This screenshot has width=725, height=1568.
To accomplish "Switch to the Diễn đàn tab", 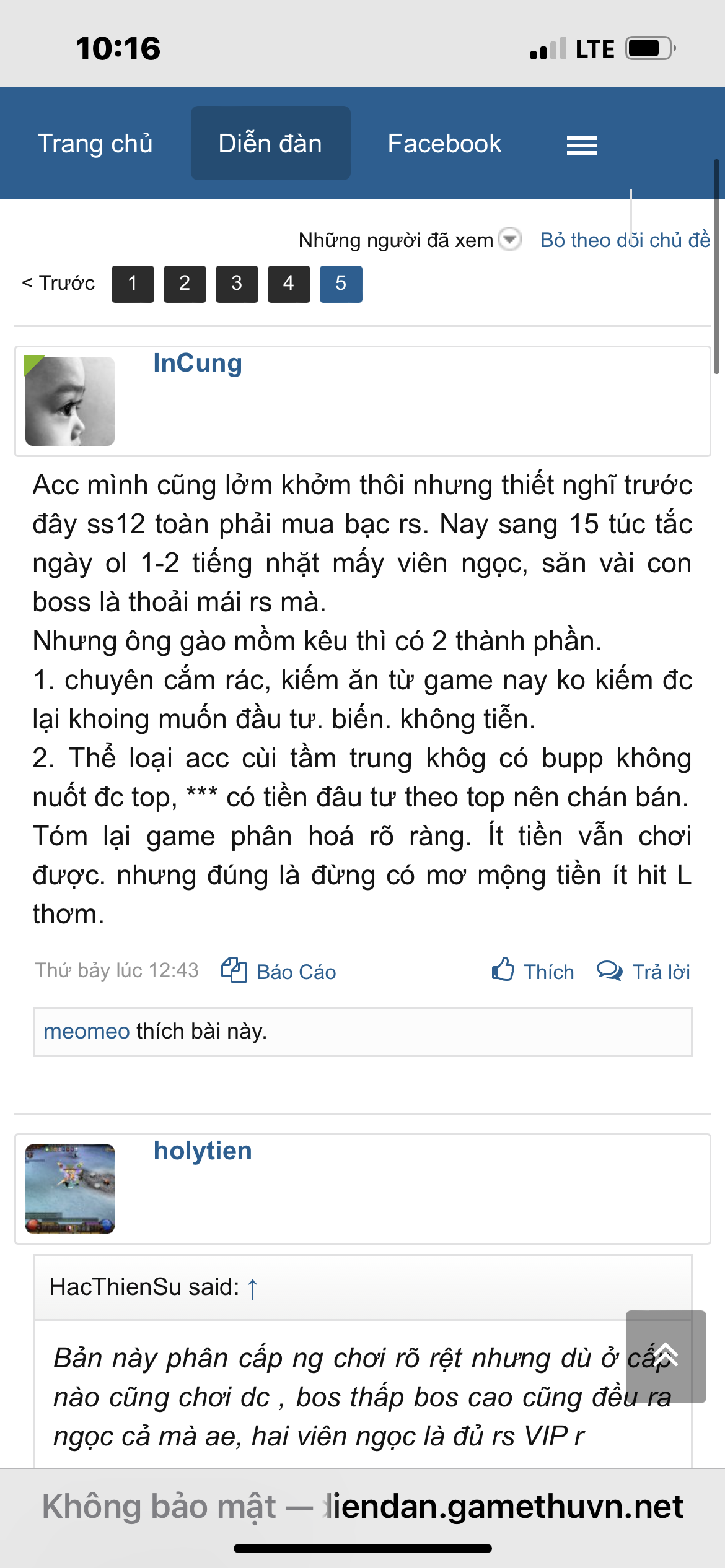I will click(x=270, y=144).
